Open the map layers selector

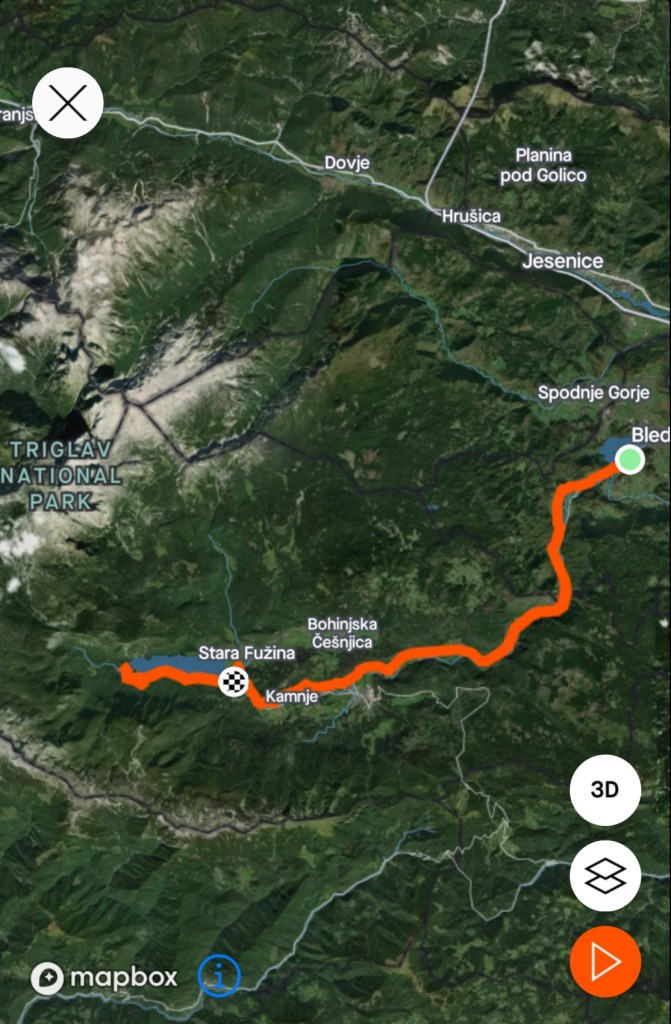(x=605, y=876)
